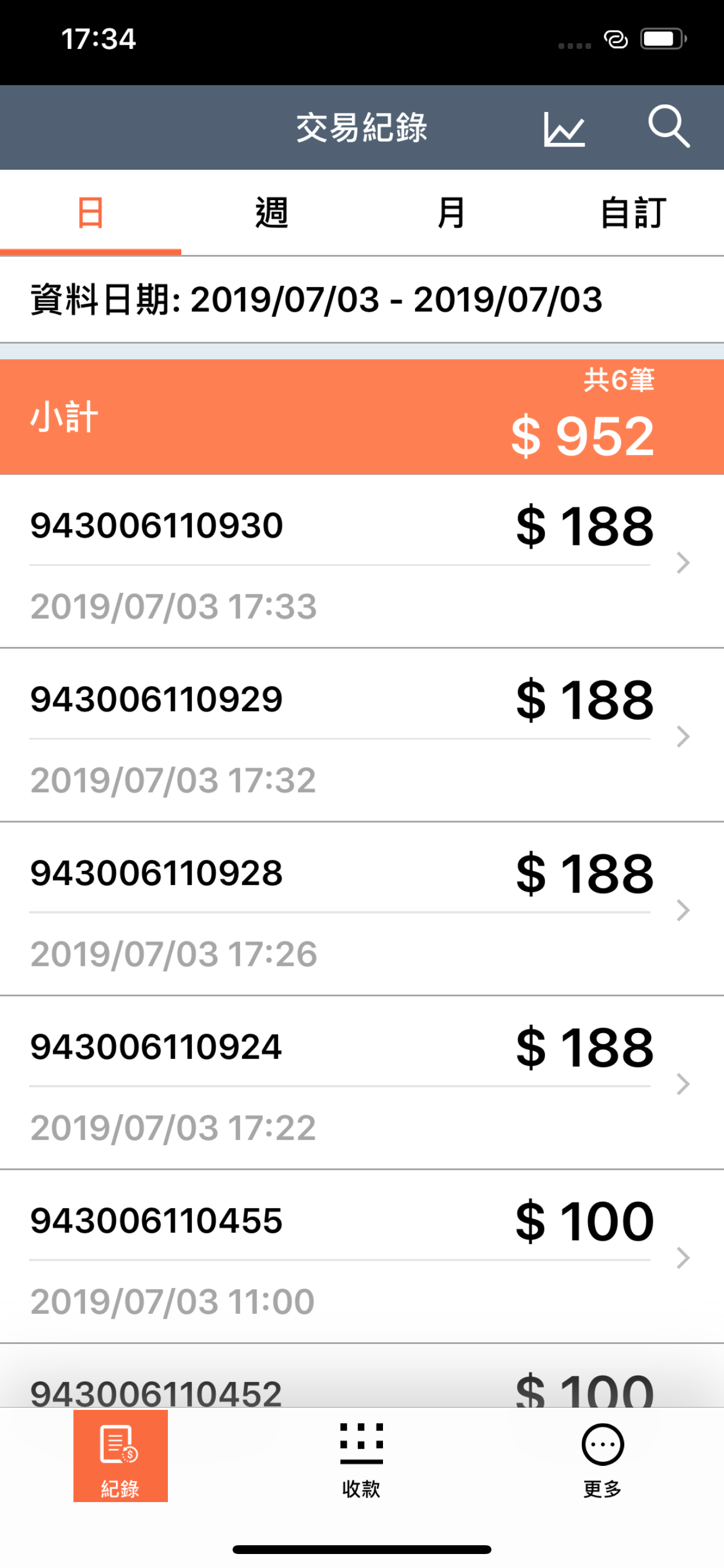Viewport: 724px width, 1568px height.
Task: View details of transaction 943006110924
Action: [x=362, y=1083]
